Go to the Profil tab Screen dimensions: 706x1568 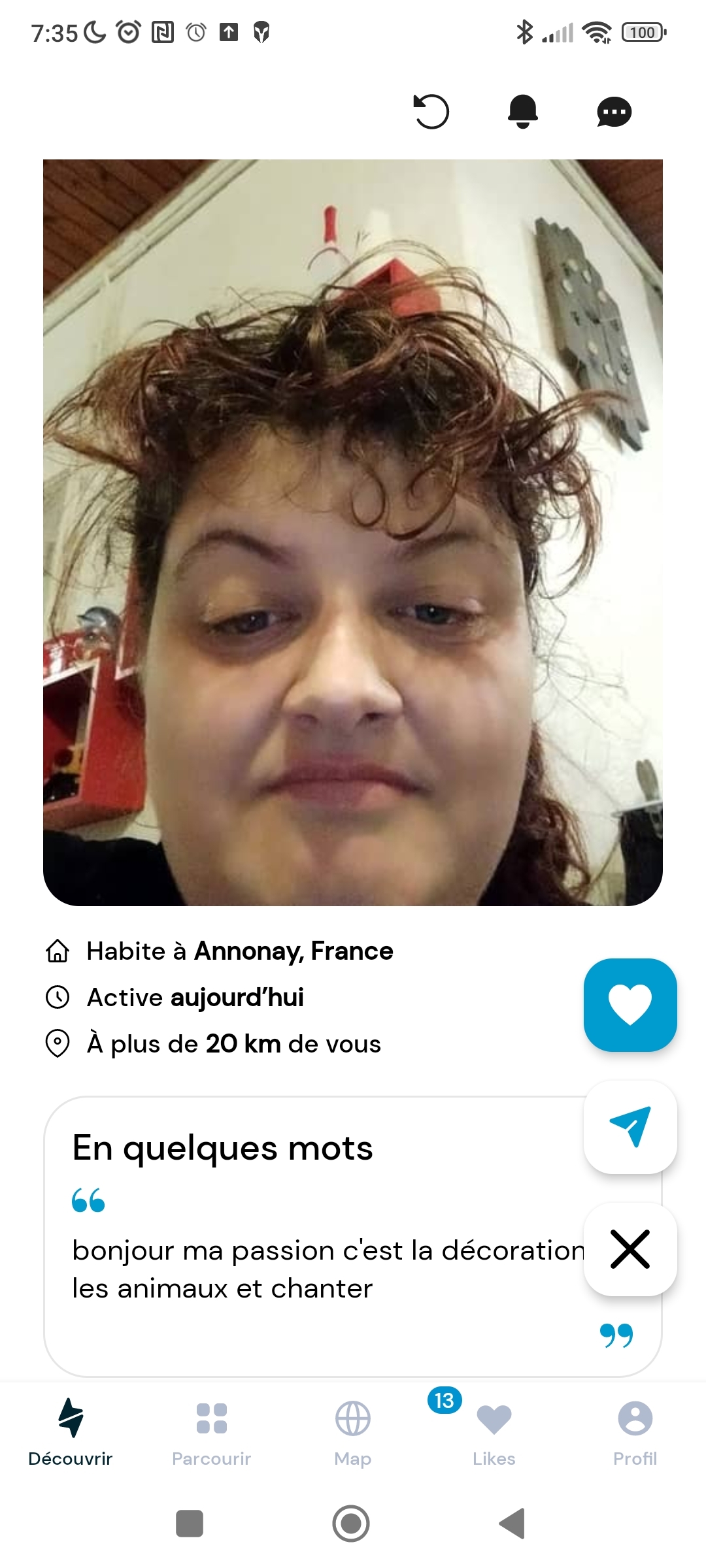pyautogui.click(x=635, y=1432)
